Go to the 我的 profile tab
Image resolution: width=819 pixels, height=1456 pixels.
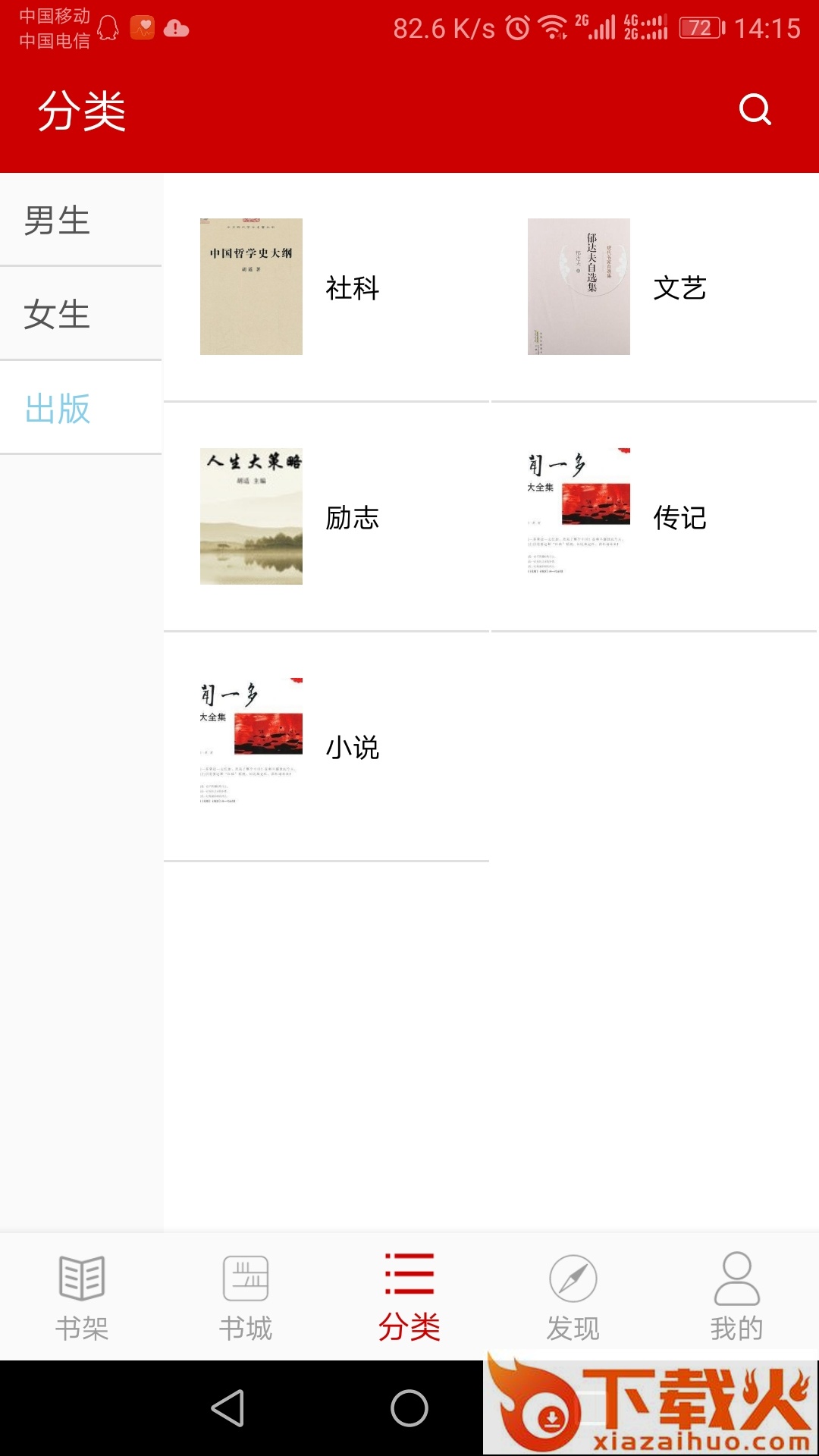pos(737,1297)
